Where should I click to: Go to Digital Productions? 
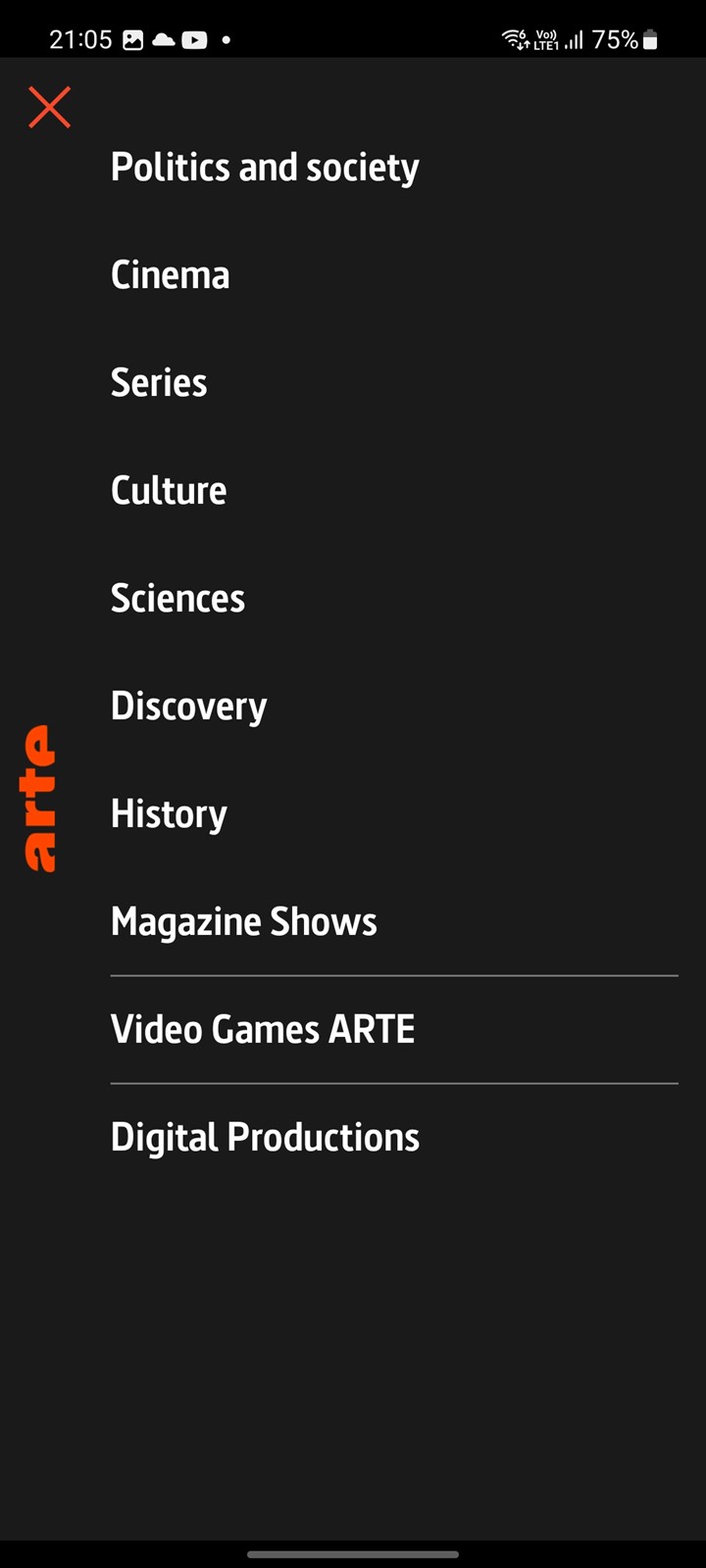265,1138
